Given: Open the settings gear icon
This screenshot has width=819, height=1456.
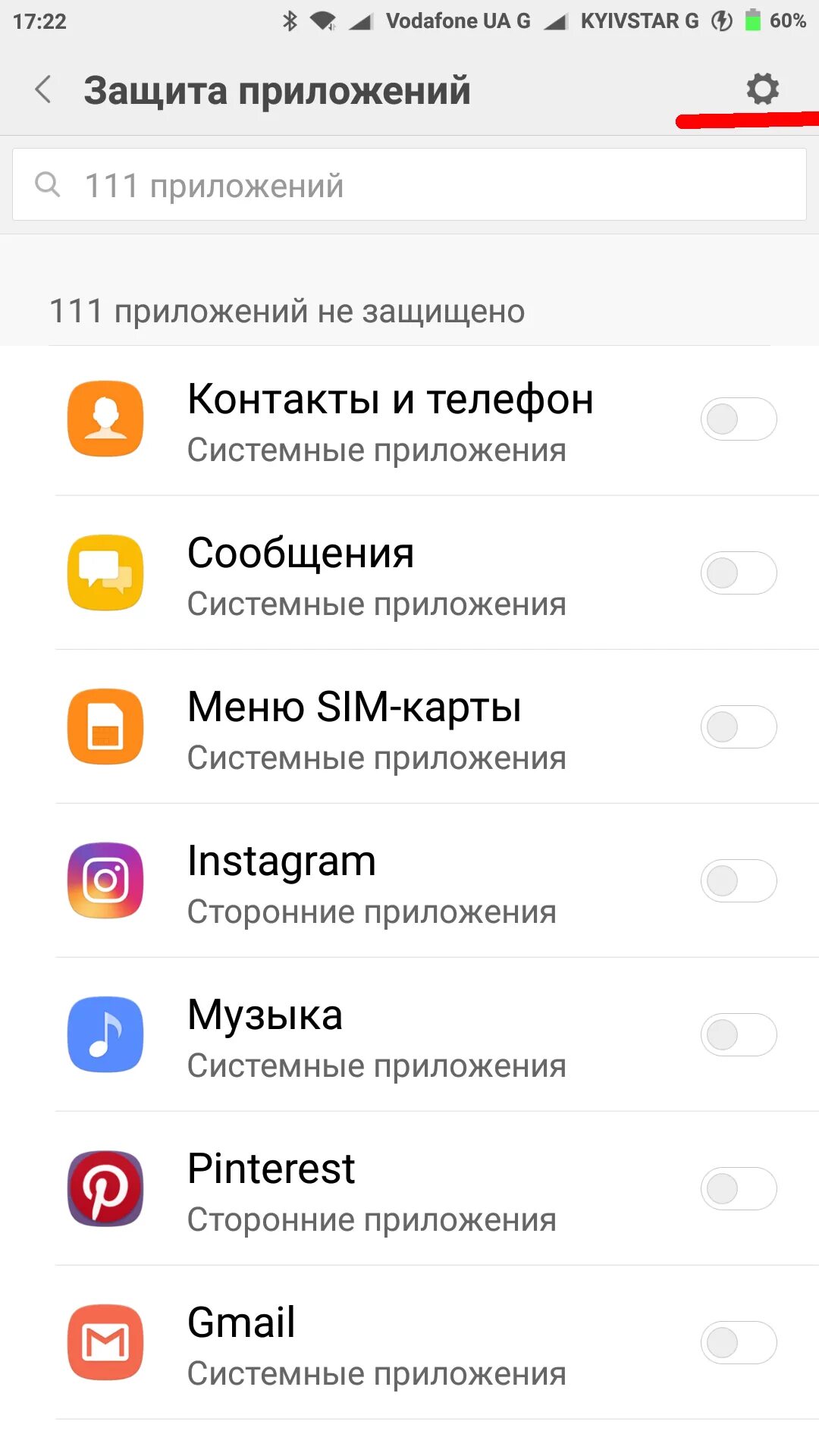Looking at the screenshot, I should [762, 89].
